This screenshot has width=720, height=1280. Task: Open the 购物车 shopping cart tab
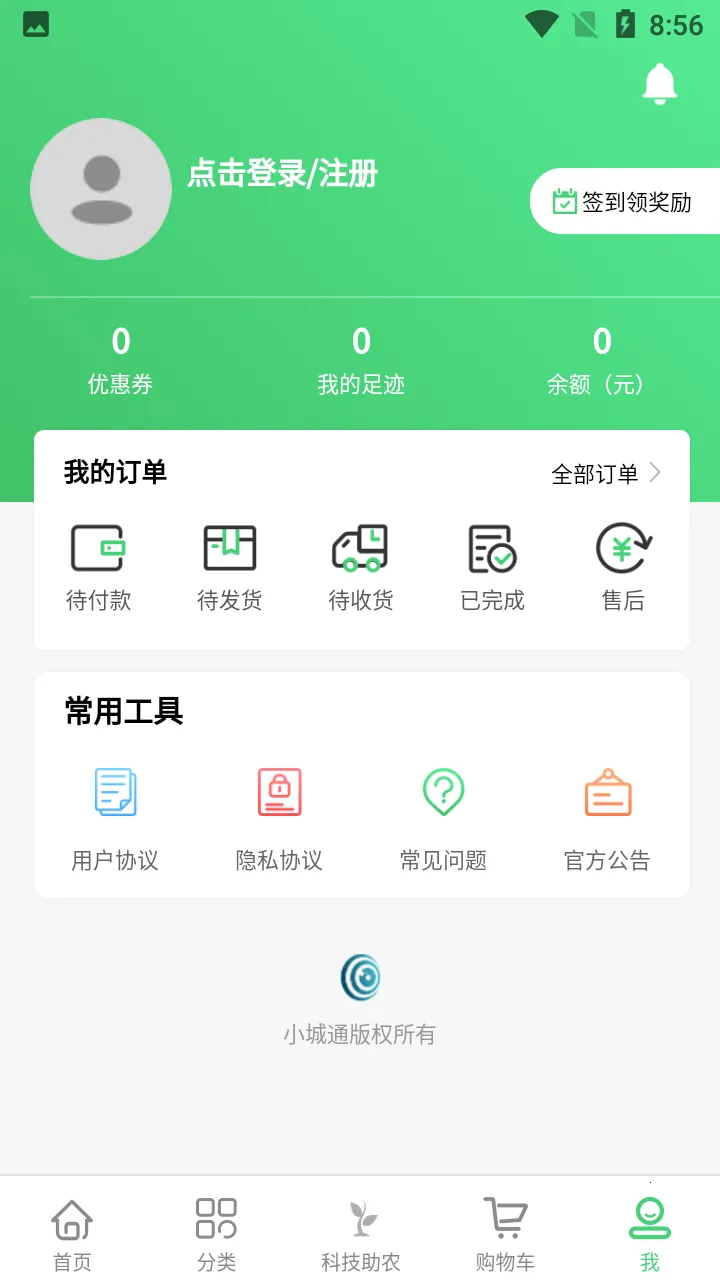click(x=504, y=1230)
